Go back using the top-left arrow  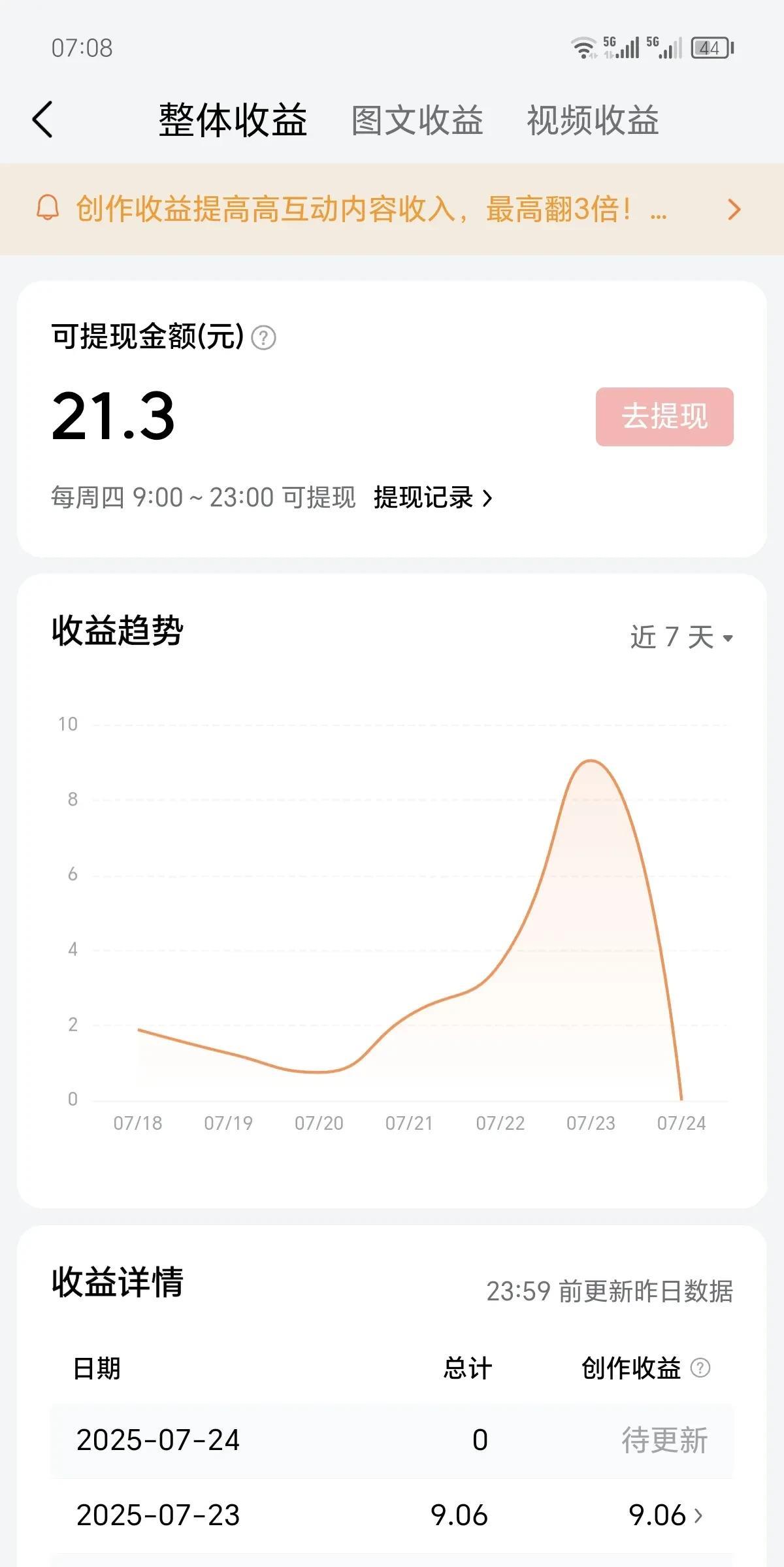(x=42, y=120)
